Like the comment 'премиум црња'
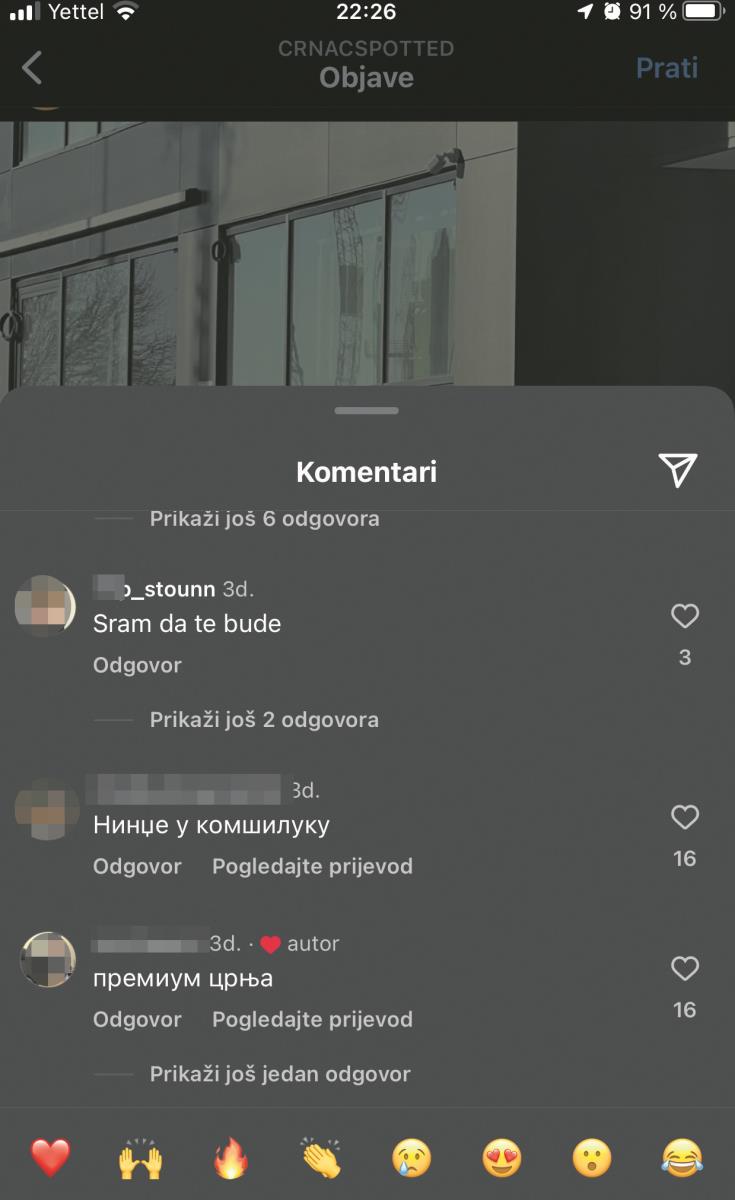 click(x=684, y=969)
